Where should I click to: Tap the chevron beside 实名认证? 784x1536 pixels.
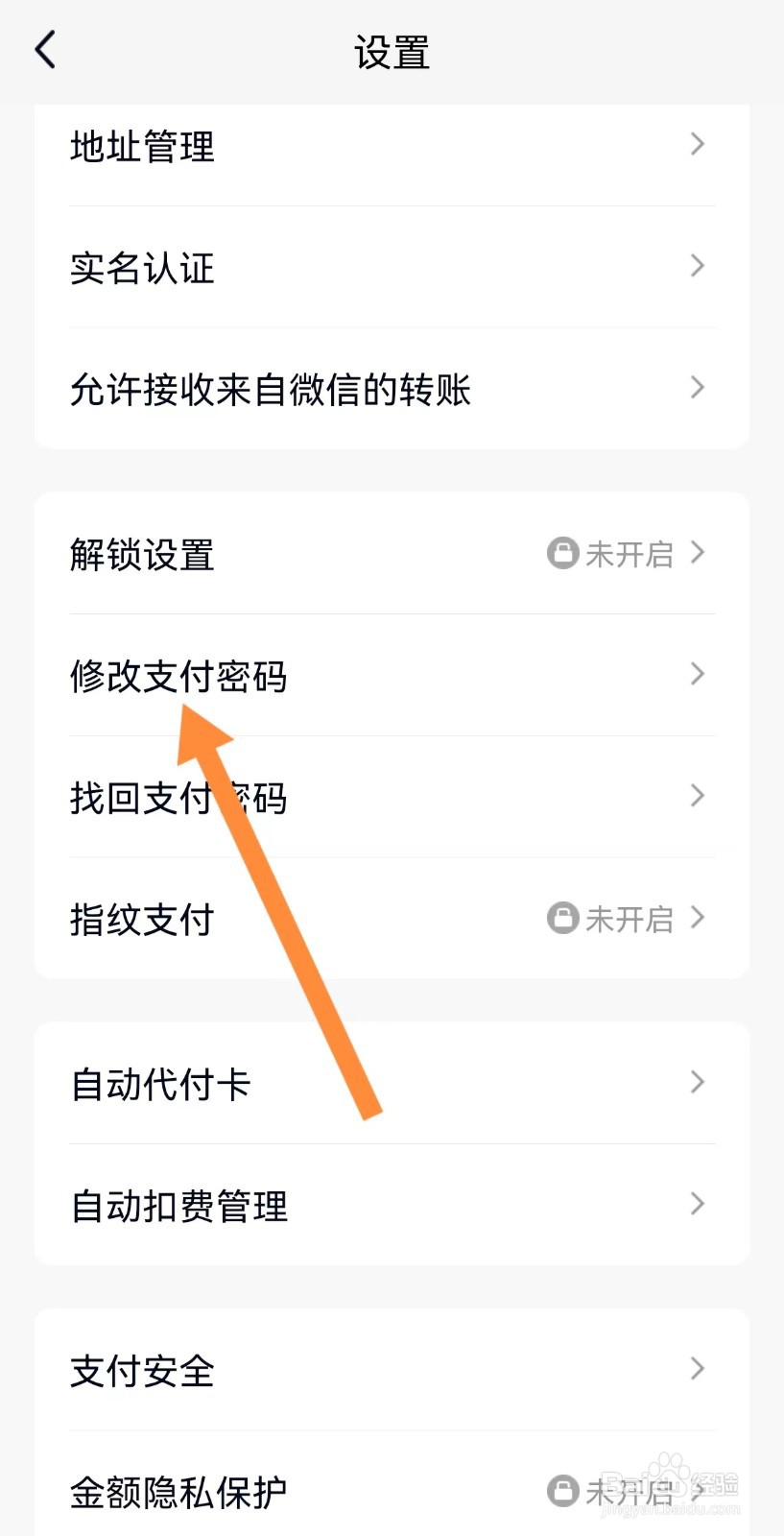click(x=698, y=266)
